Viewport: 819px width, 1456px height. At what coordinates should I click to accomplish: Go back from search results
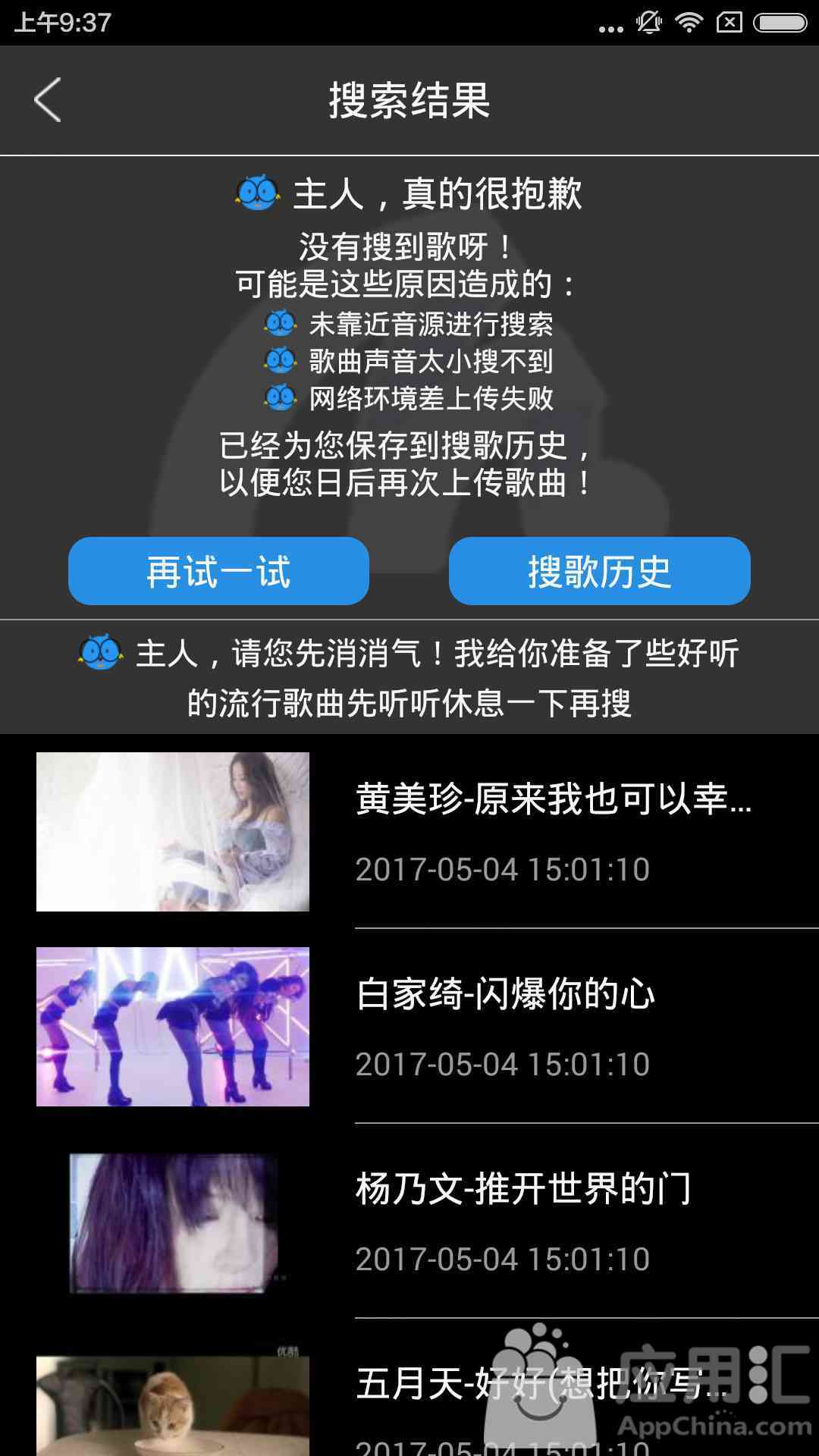click(x=47, y=100)
